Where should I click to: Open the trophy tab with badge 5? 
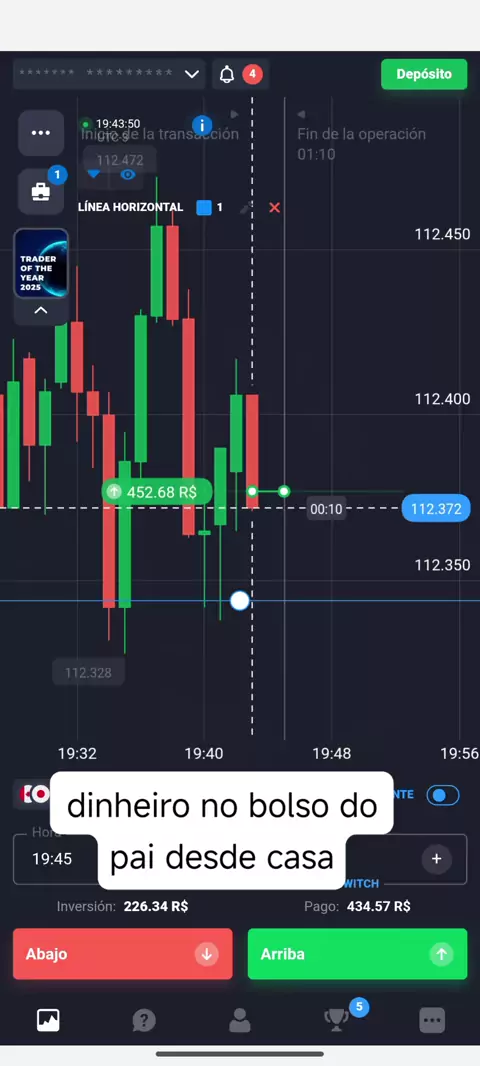point(336,1018)
